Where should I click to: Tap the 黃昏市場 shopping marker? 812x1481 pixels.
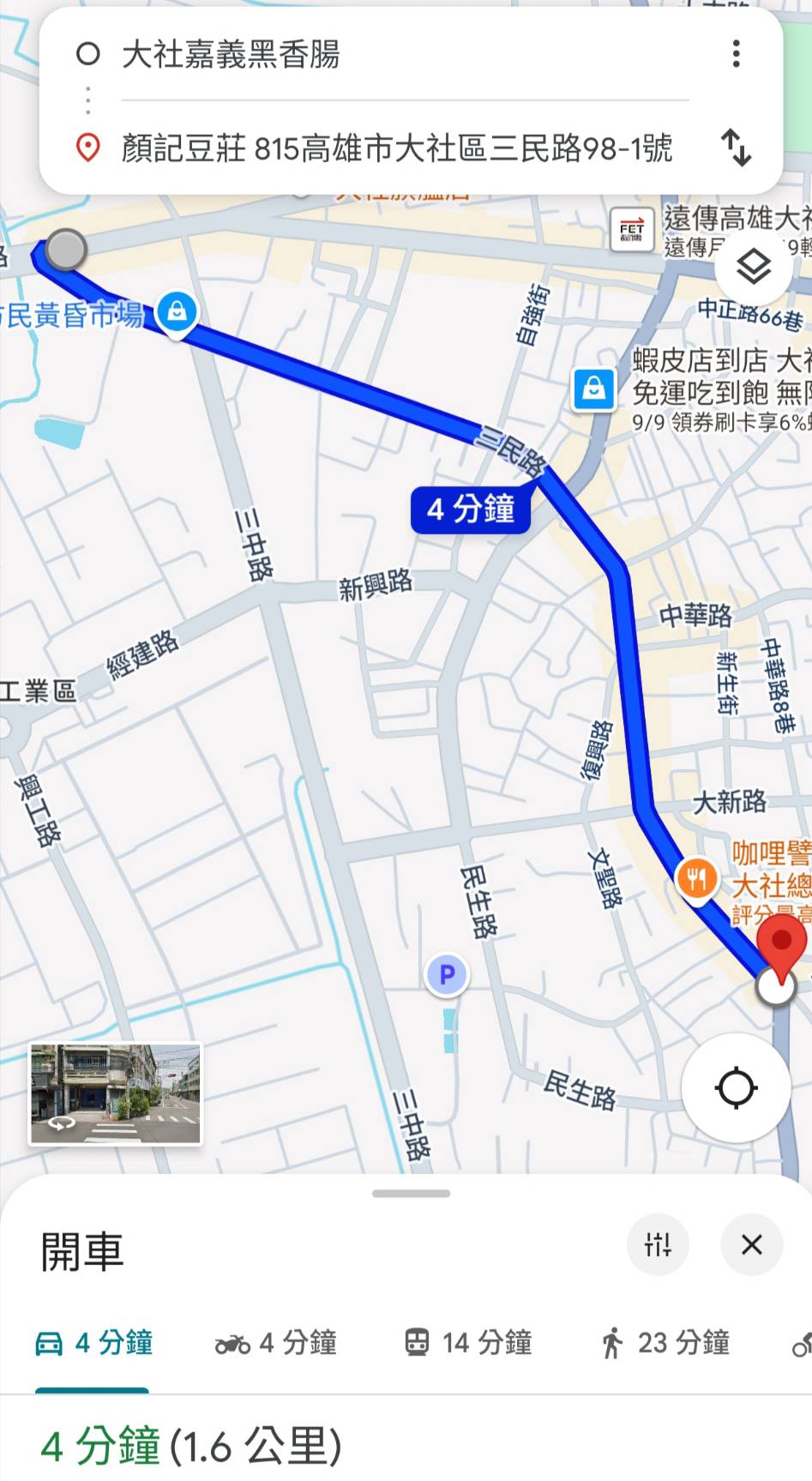click(177, 312)
